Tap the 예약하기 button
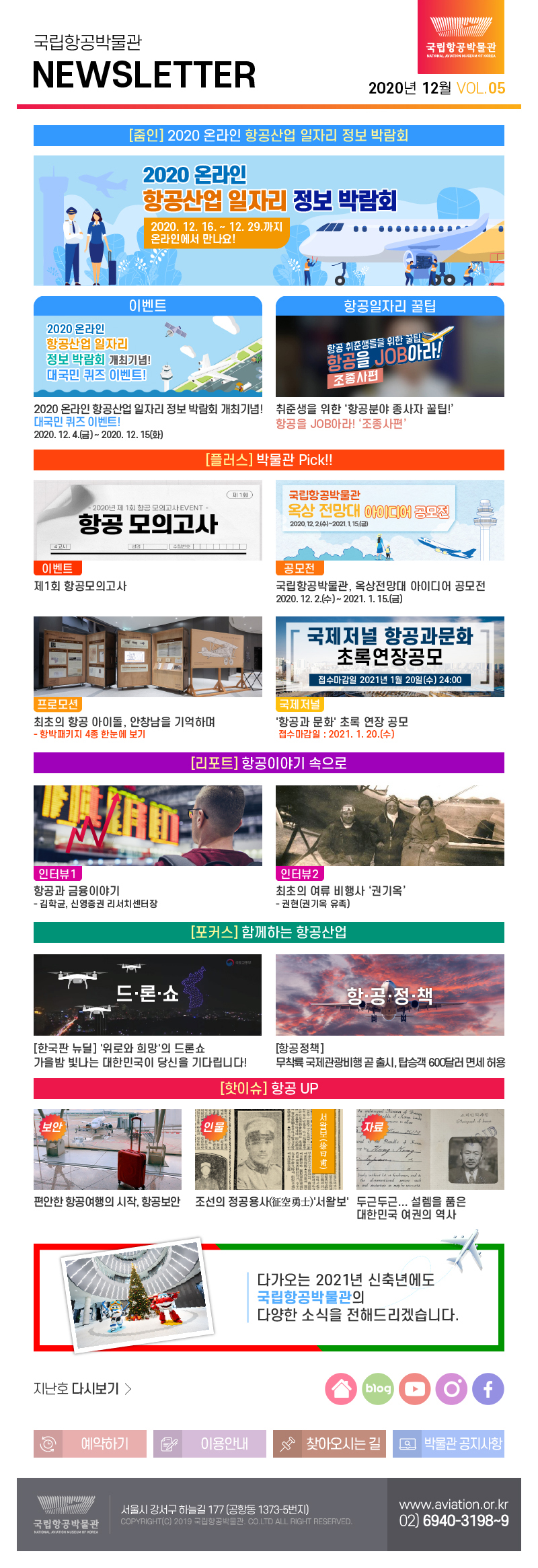The height and width of the screenshot is (1568, 538). click(90, 1444)
